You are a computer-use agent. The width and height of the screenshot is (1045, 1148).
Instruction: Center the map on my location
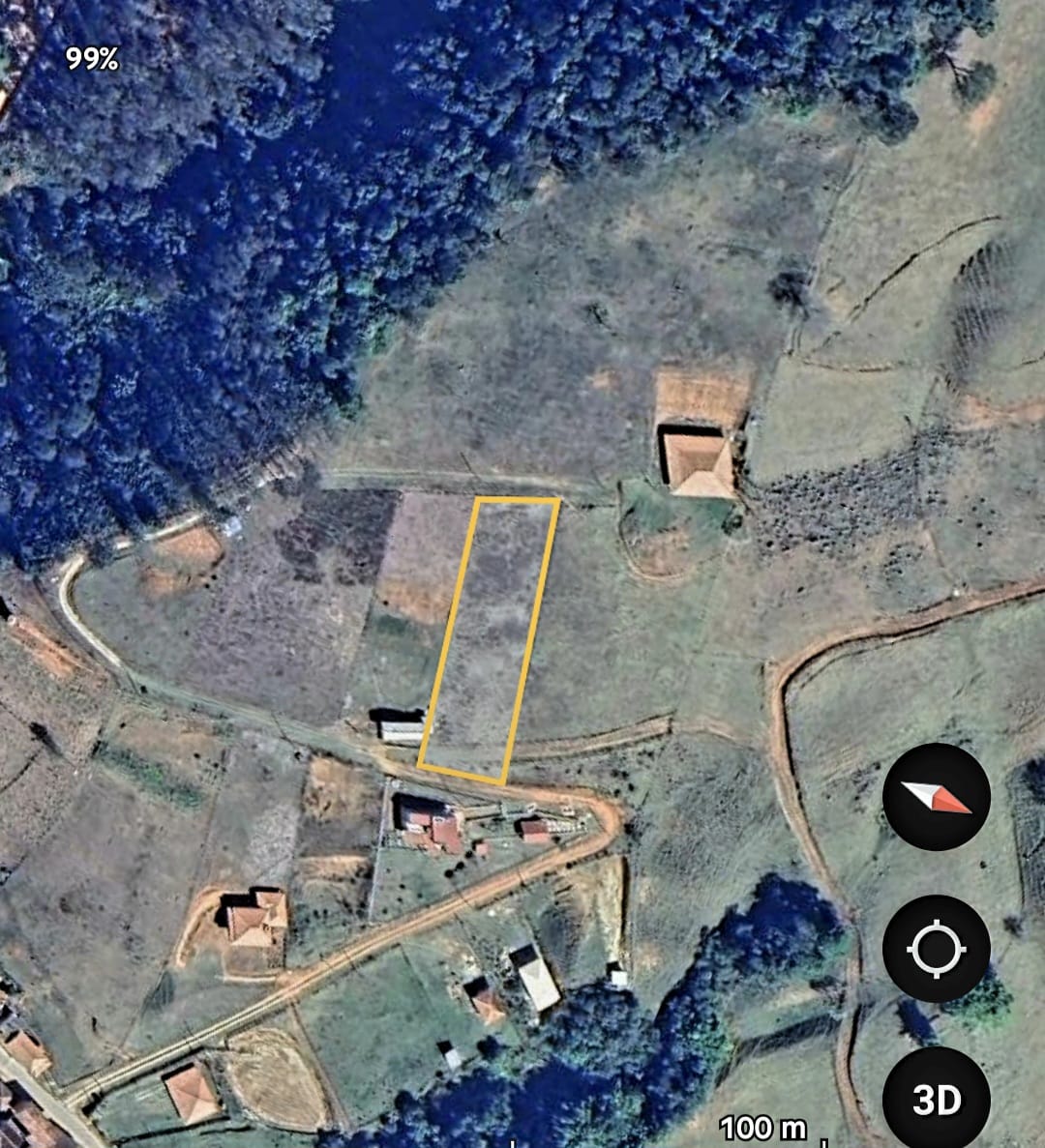click(x=936, y=949)
